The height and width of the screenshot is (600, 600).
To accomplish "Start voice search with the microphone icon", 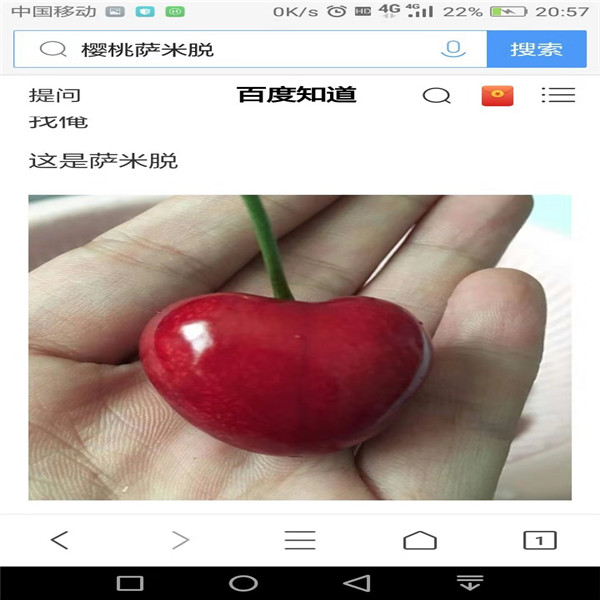I will [454, 49].
